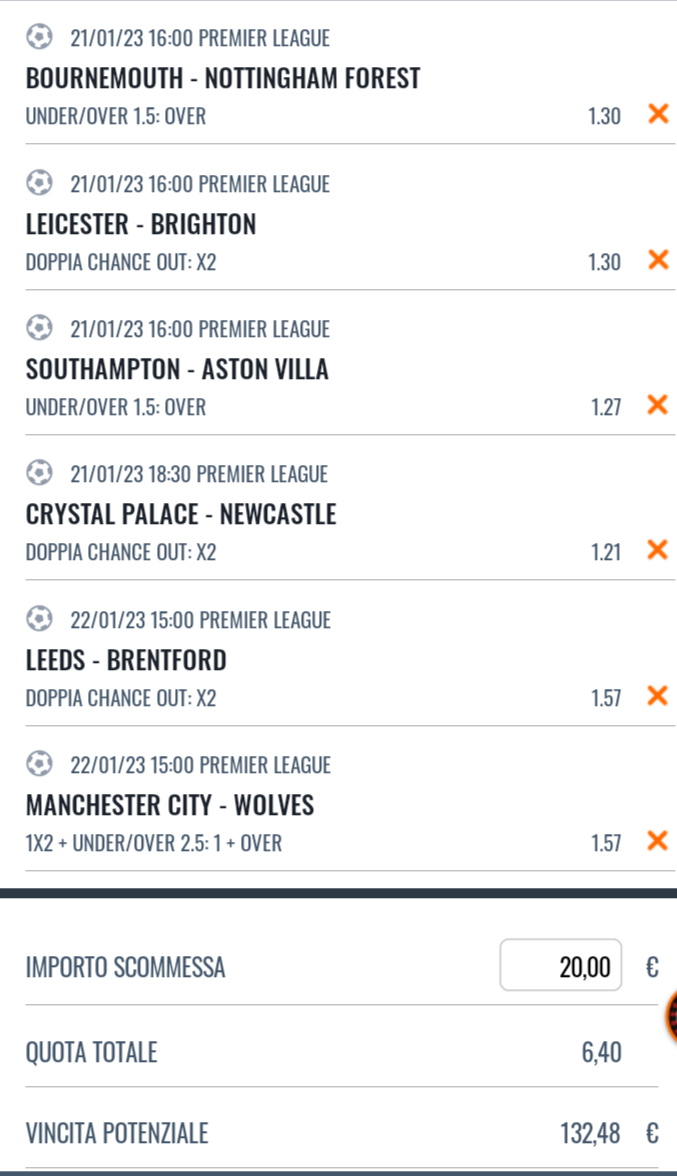
Task: Remove the Manchester City - Wolves bet
Action: point(657,841)
